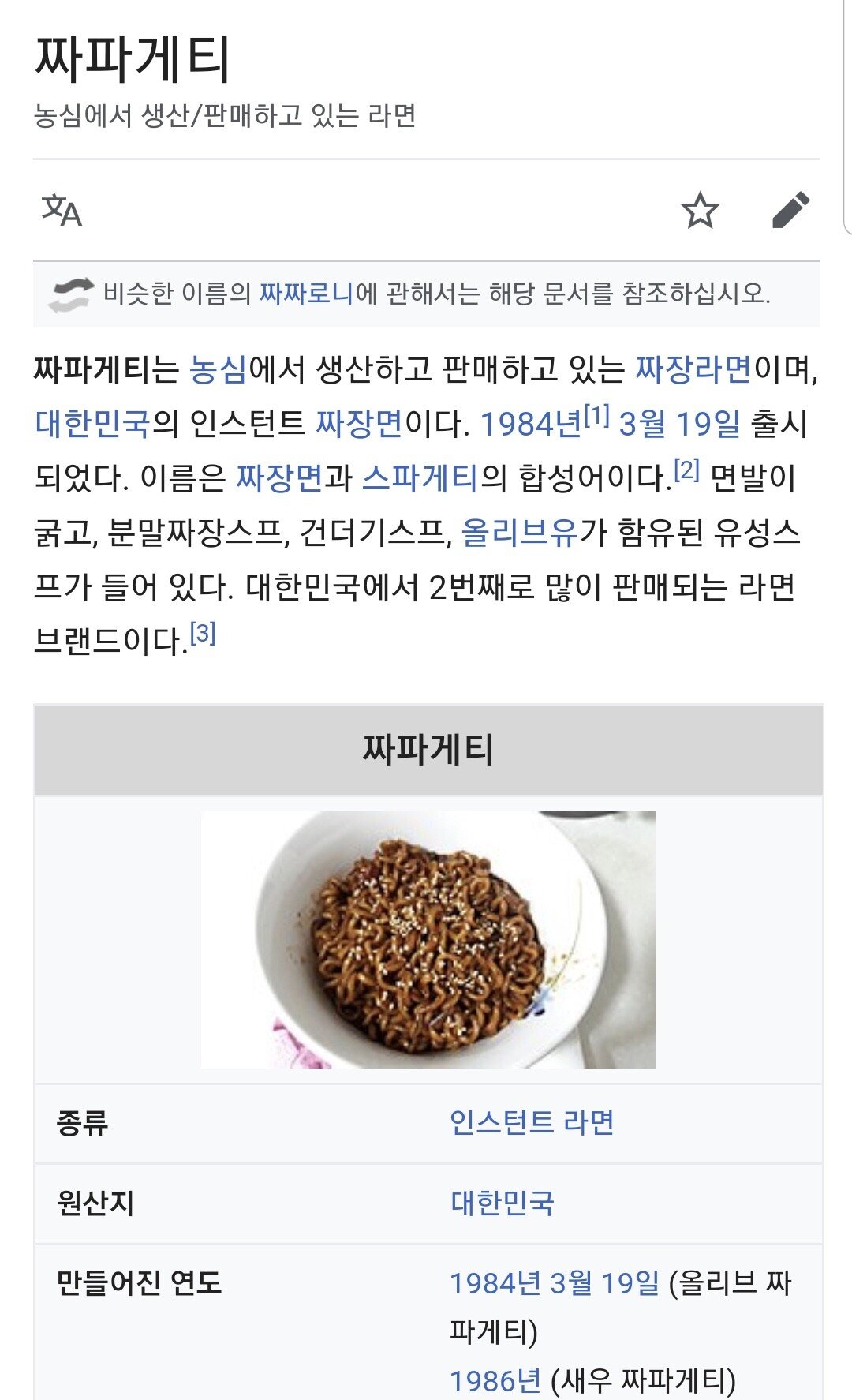This screenshot has width=852, height=1400.
Task: Open the 스파게티 link
Action: 420,477
